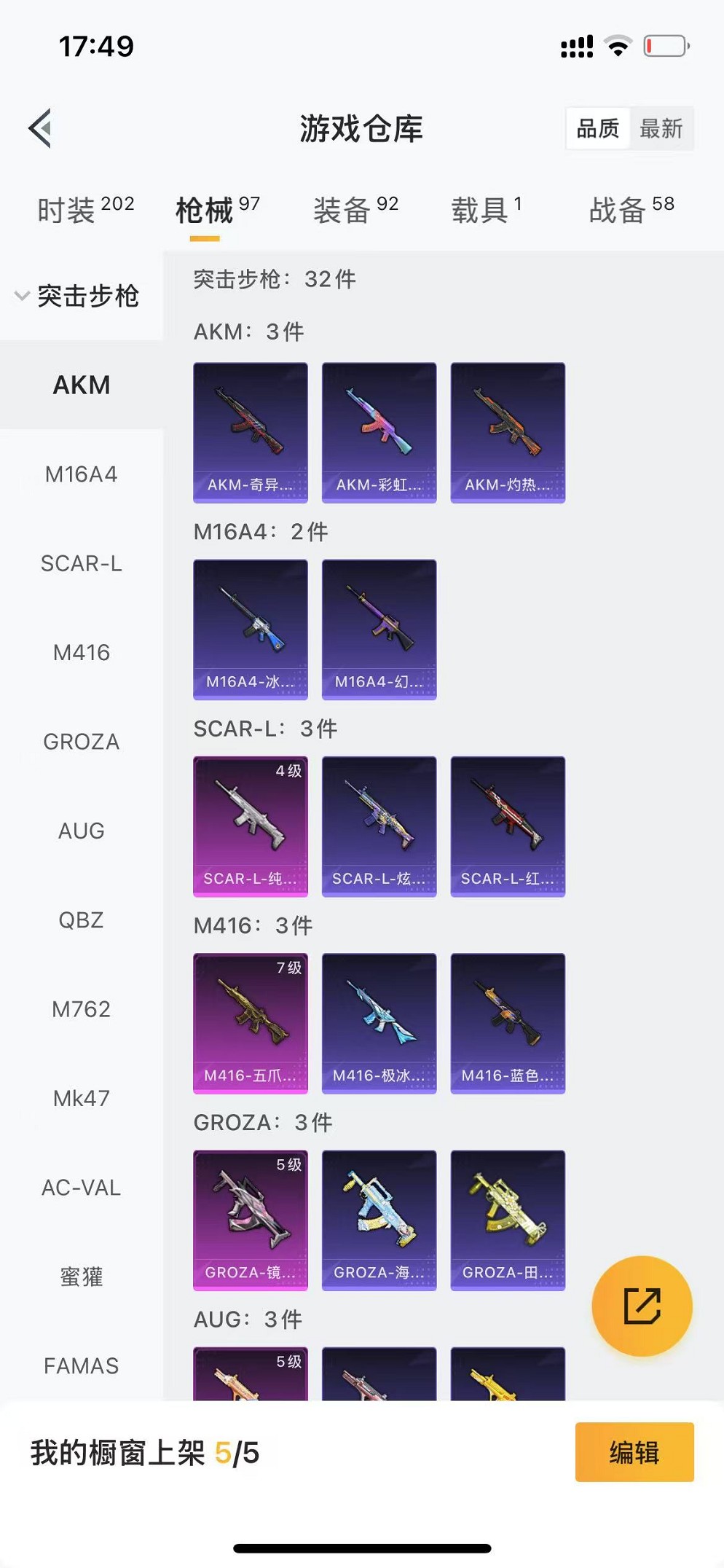Sort items by 品质
The width and height of the screenshot is (724, 1568).
(x=597, y=129)
